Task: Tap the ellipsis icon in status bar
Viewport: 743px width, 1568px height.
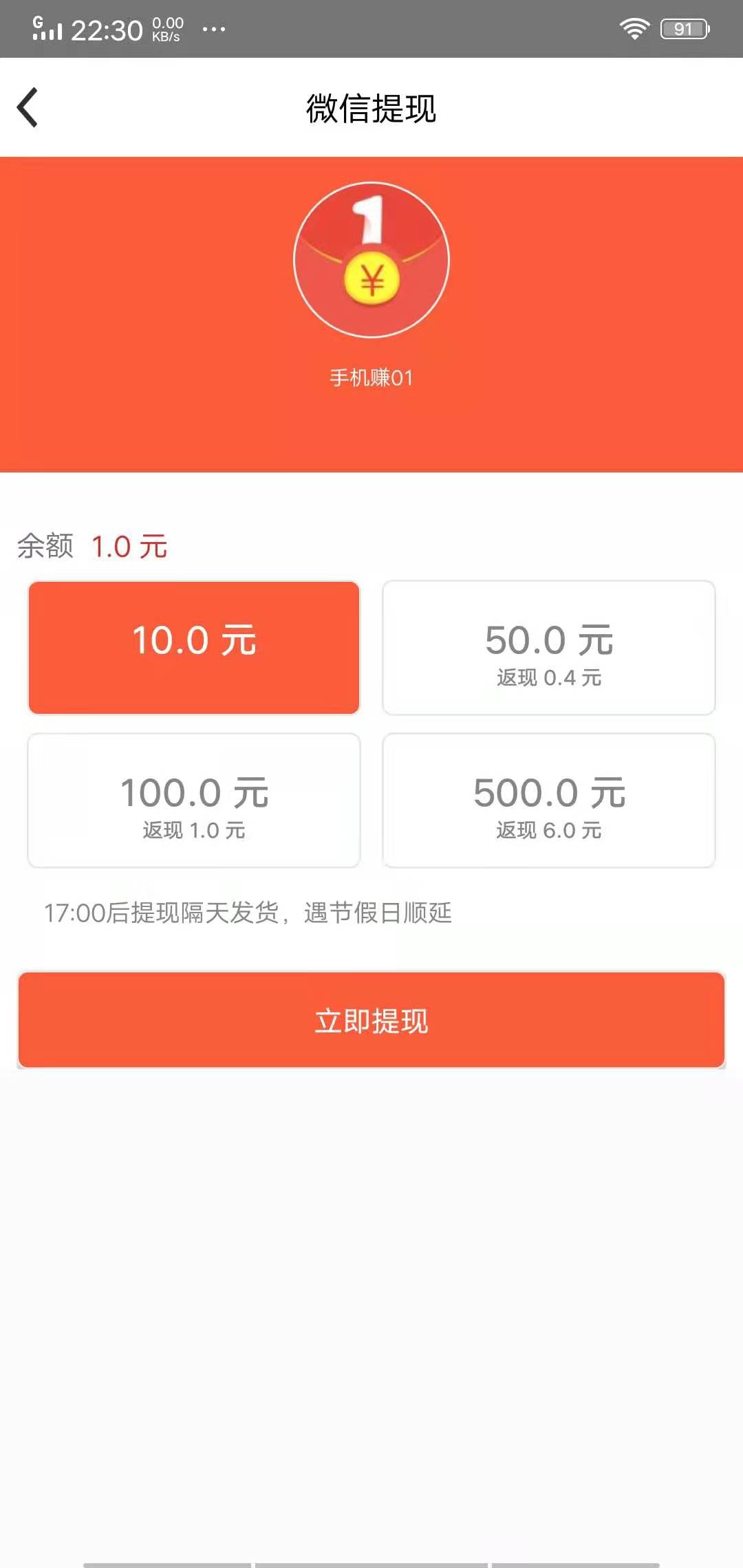Action: pyautogui.click(x=213, y=30)
